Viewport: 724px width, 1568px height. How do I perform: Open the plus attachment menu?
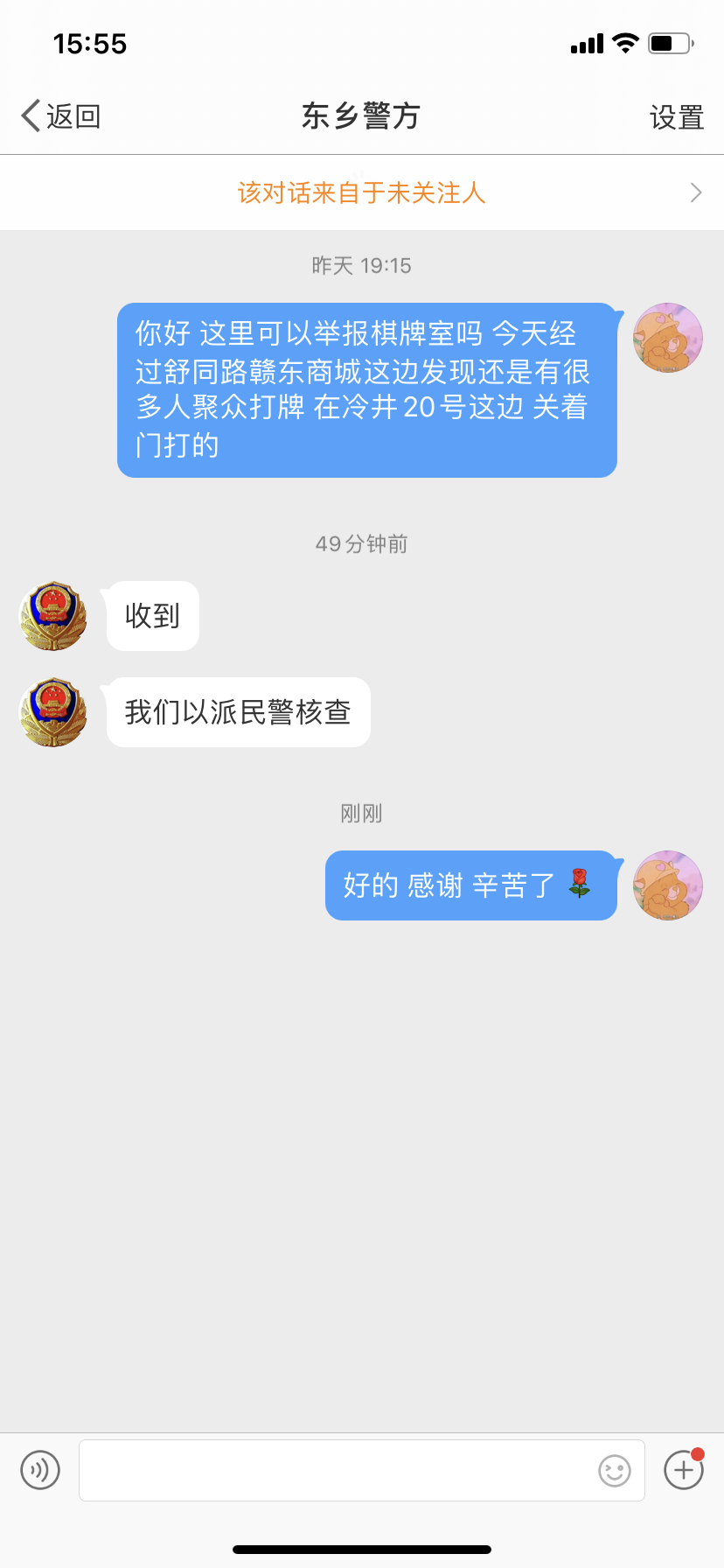click(683, 1470)
